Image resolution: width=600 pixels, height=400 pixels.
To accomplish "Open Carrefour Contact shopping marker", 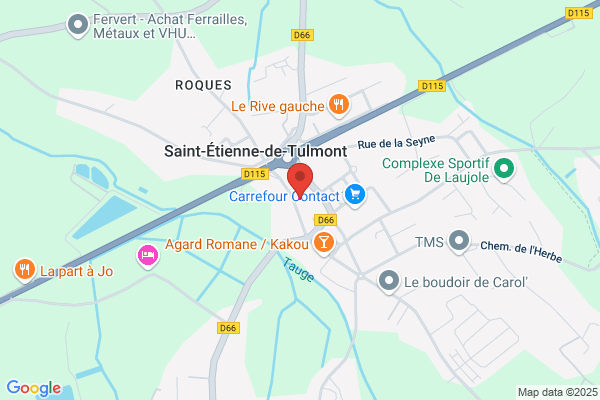I will [355, 195].
